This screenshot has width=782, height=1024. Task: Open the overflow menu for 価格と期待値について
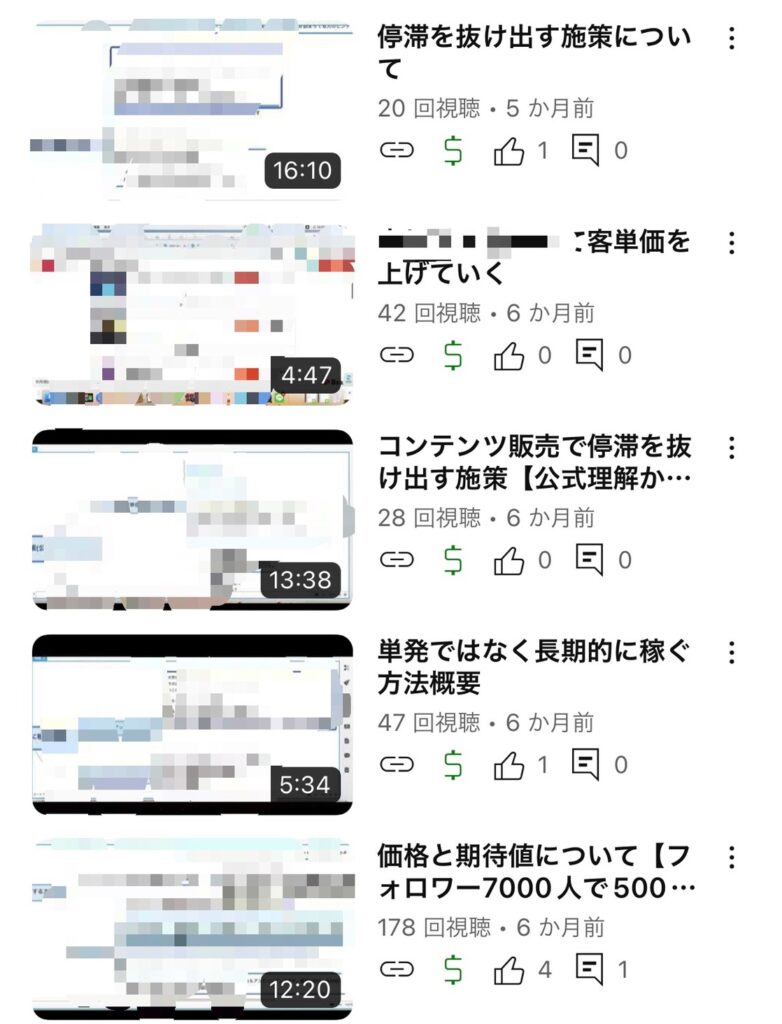732,857
